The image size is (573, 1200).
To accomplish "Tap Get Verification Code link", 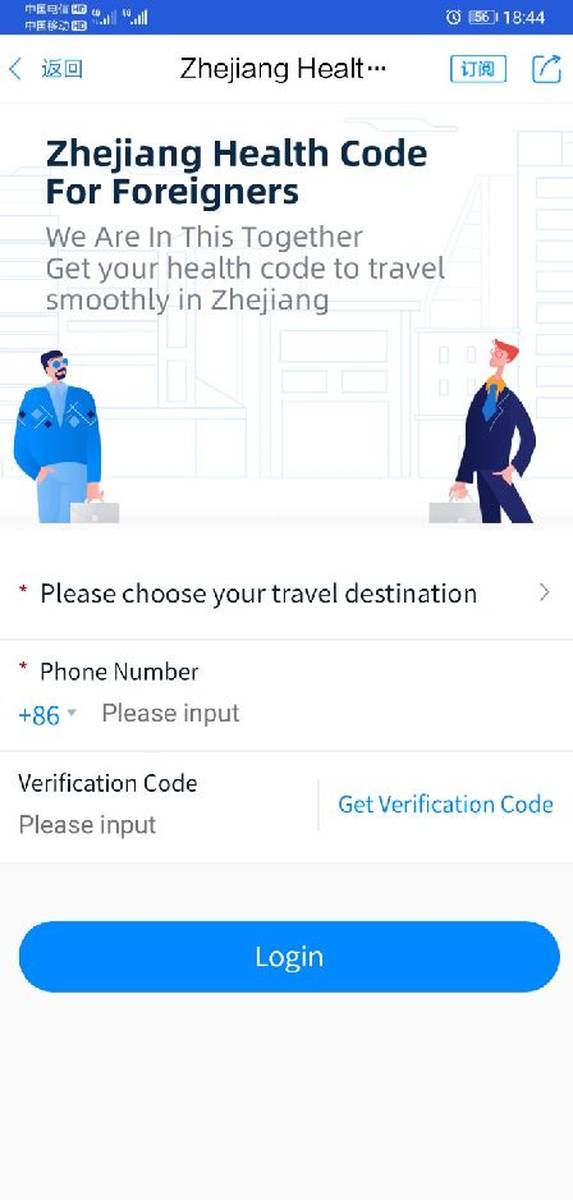I will [x=445, y=805].
